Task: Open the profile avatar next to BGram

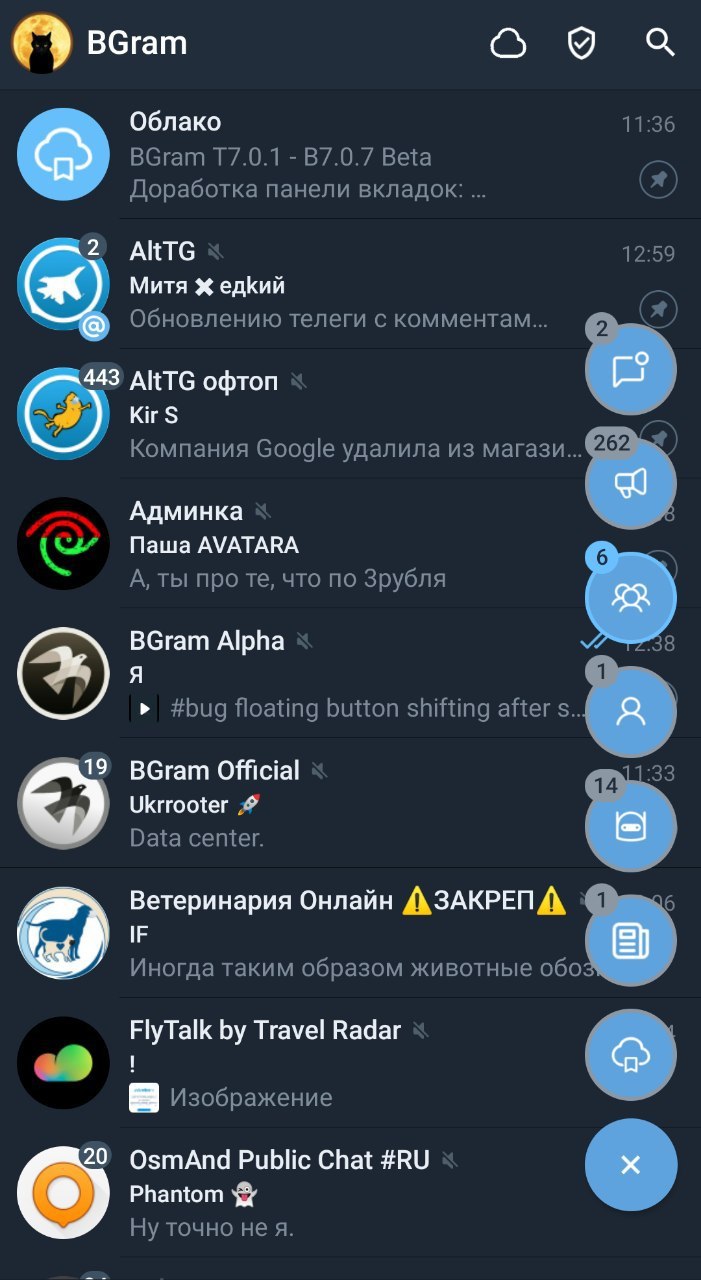Action: pyautogui.click(x=41, y=43)
